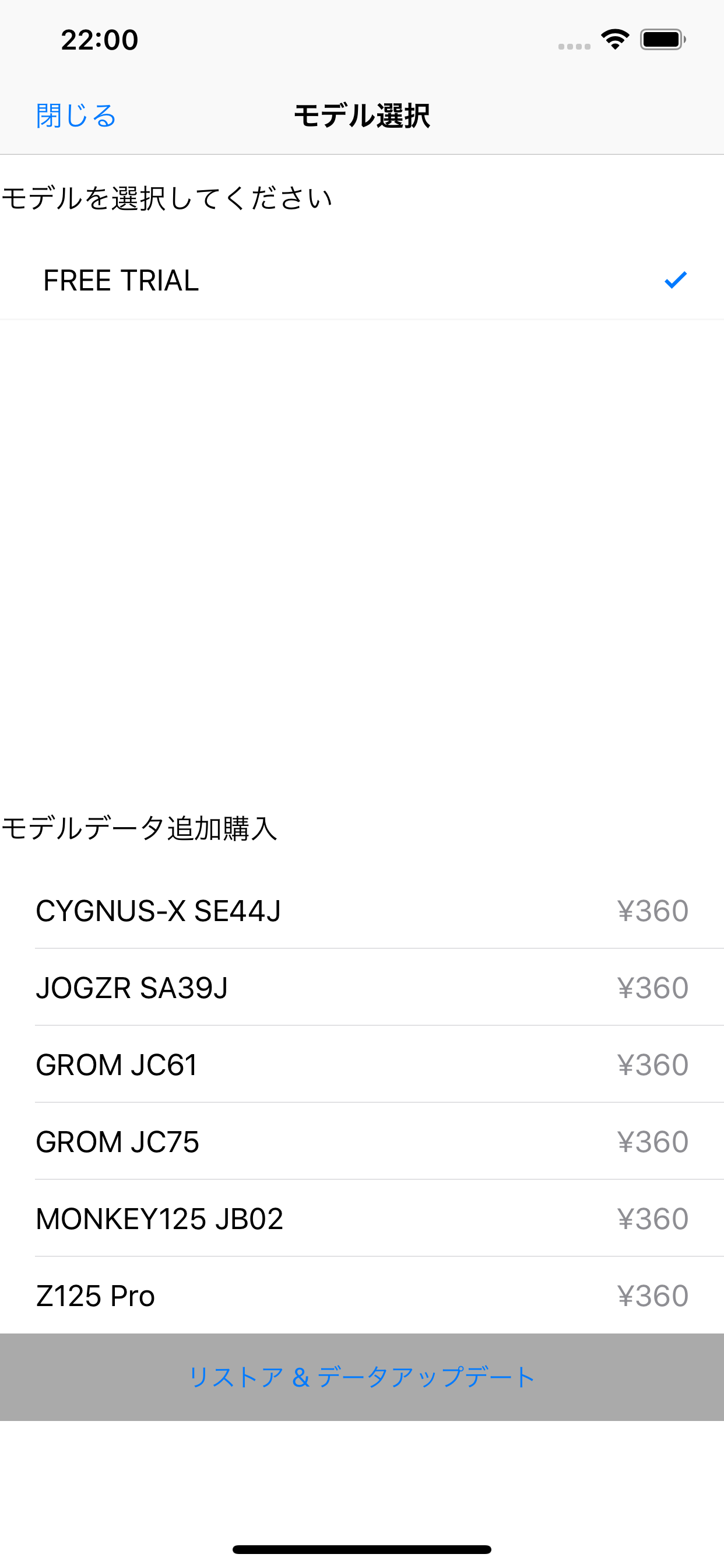Tap 閉じる to close model selection
724x1568 pixels.
click(x=76, y=116)
